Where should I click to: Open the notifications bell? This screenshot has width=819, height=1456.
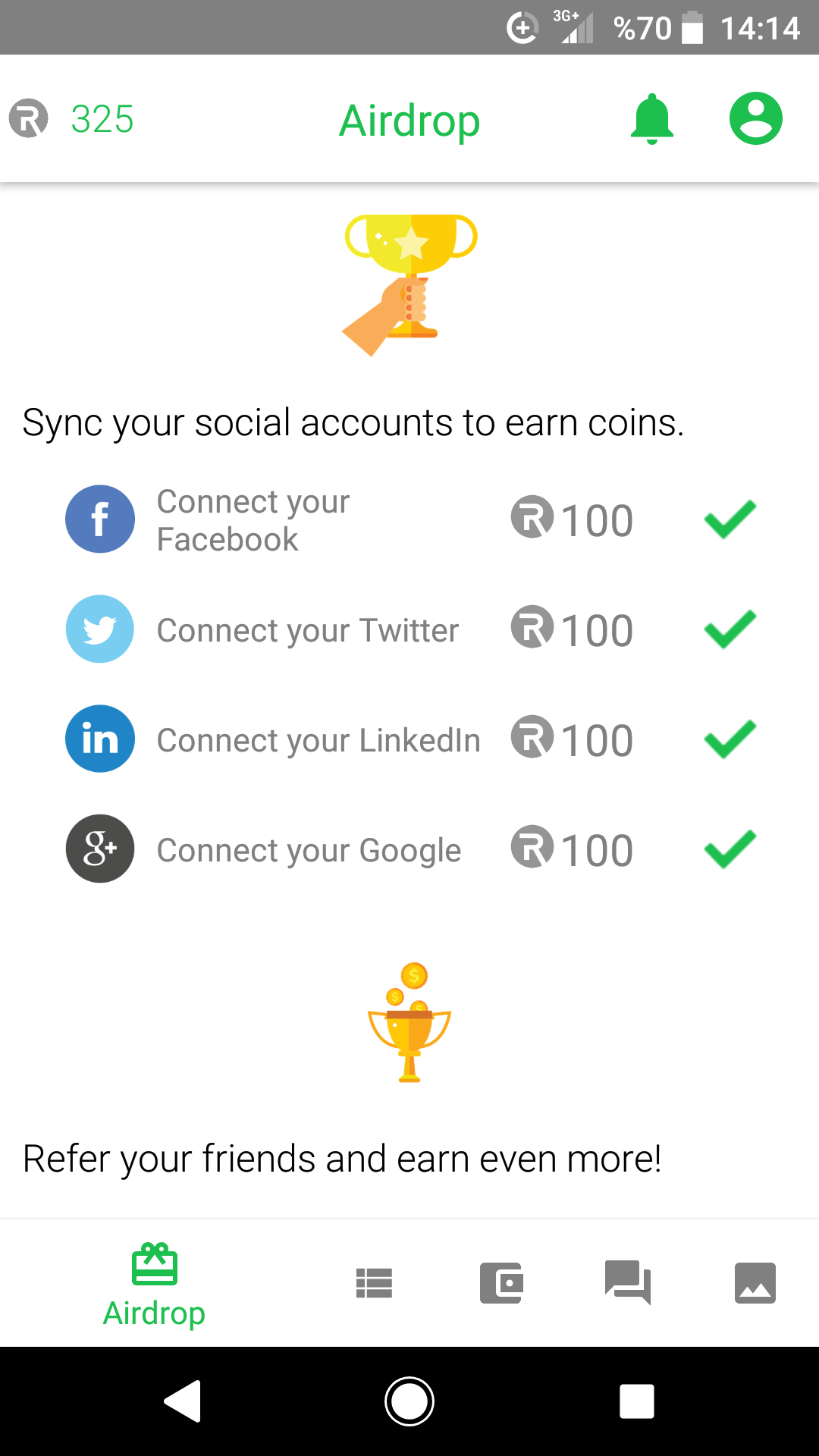651,119
